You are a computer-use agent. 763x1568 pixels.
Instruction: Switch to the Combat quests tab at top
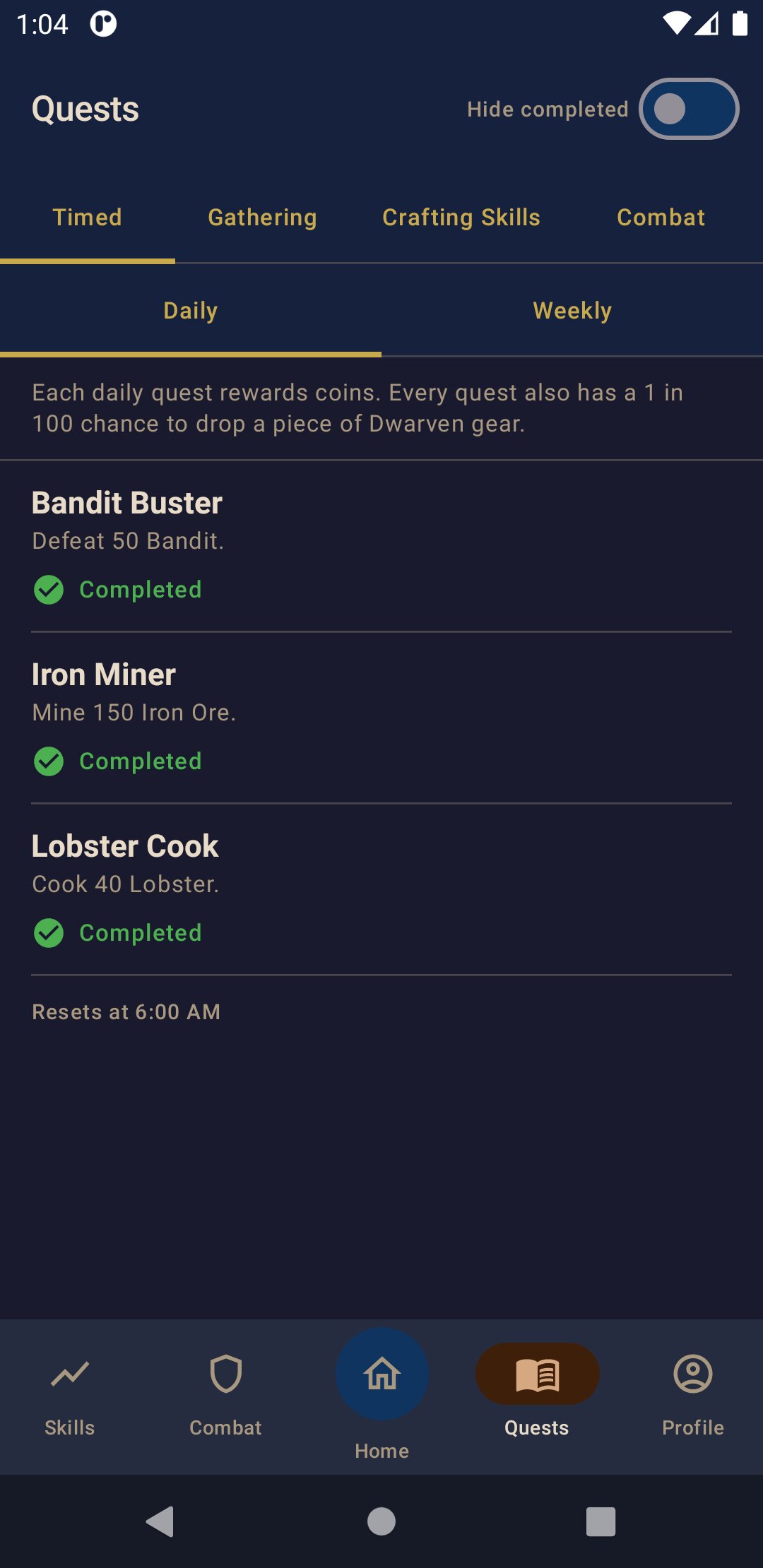click(x=661, y=218)
